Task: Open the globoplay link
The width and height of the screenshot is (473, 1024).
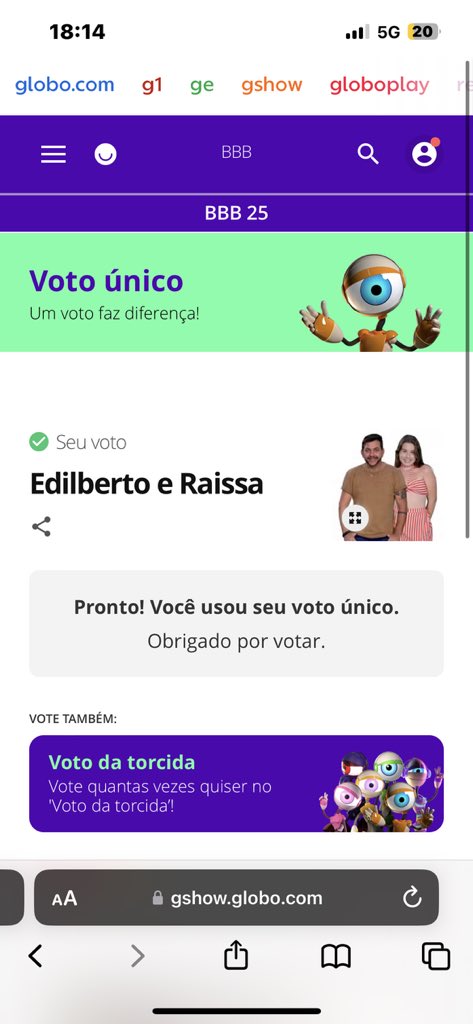Action: pos(380,86)
